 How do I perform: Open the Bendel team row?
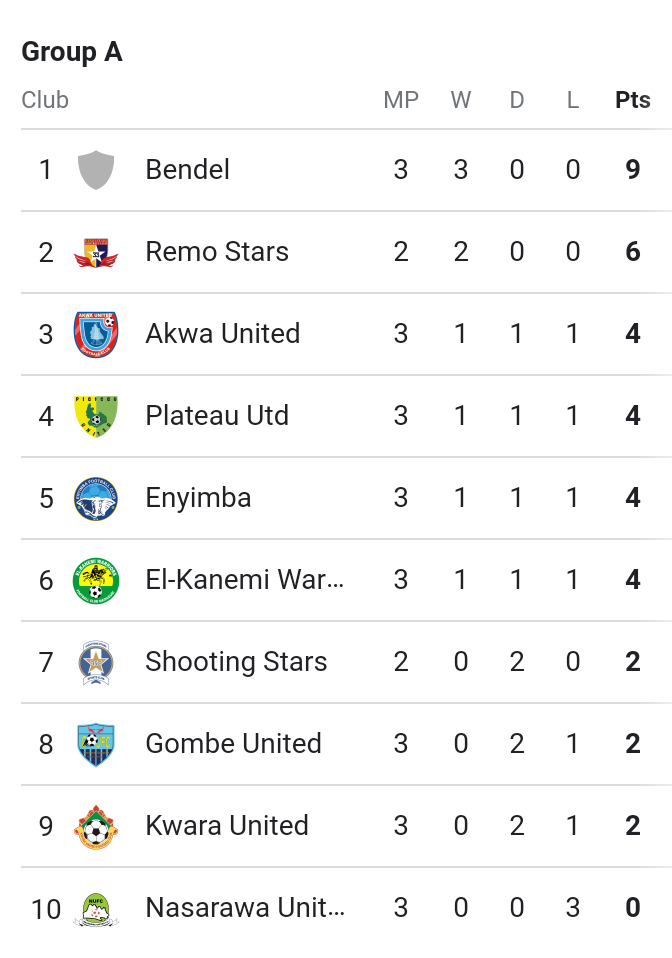coord(188,170)
